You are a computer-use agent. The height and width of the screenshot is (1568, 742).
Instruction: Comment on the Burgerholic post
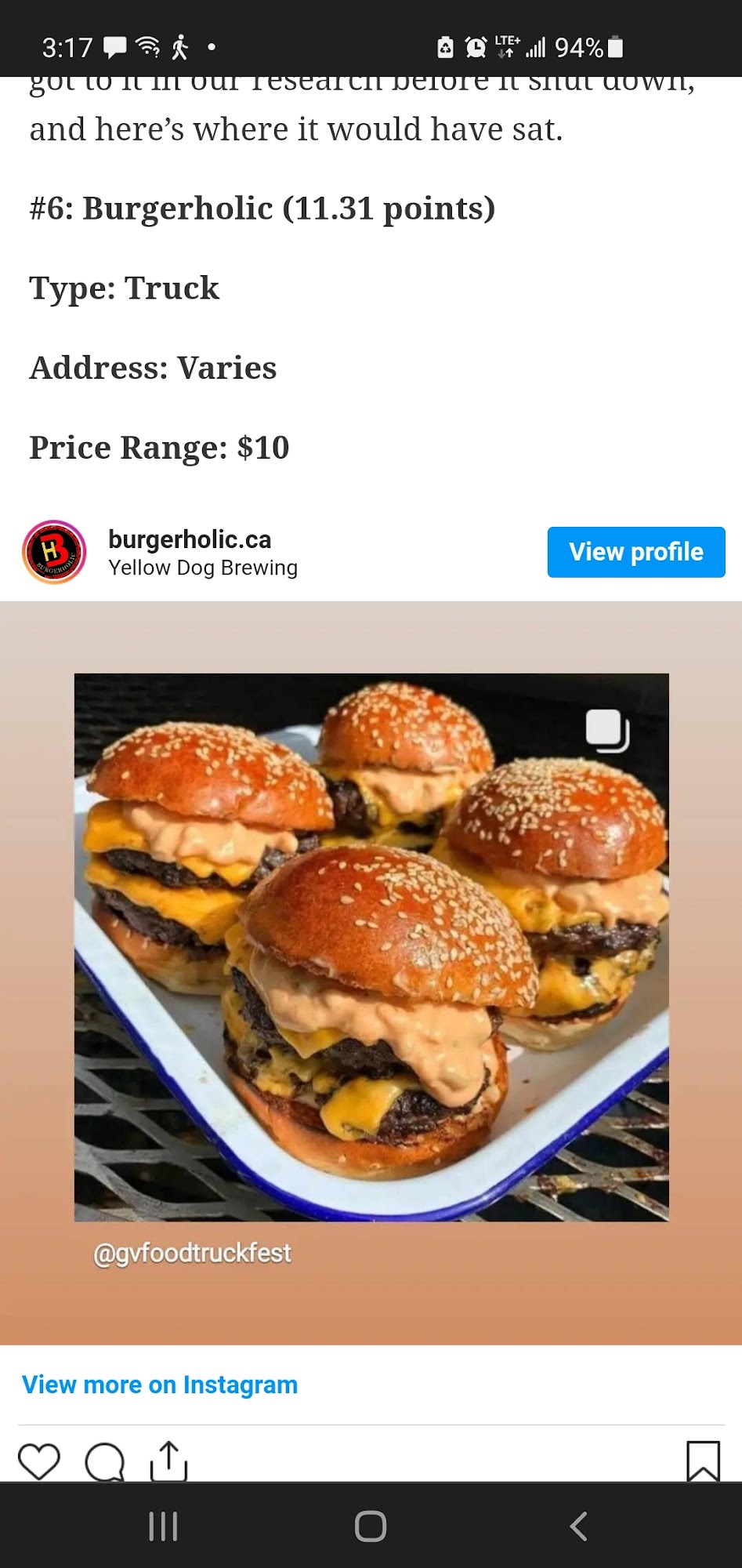[x=105, y=1461]
